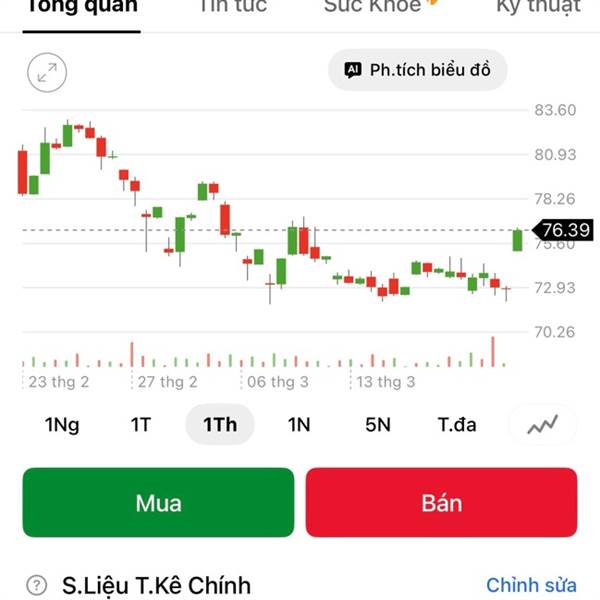Switch to the Tin tức tab
This screenshot has width=600, height=600.
click(232, 6)
